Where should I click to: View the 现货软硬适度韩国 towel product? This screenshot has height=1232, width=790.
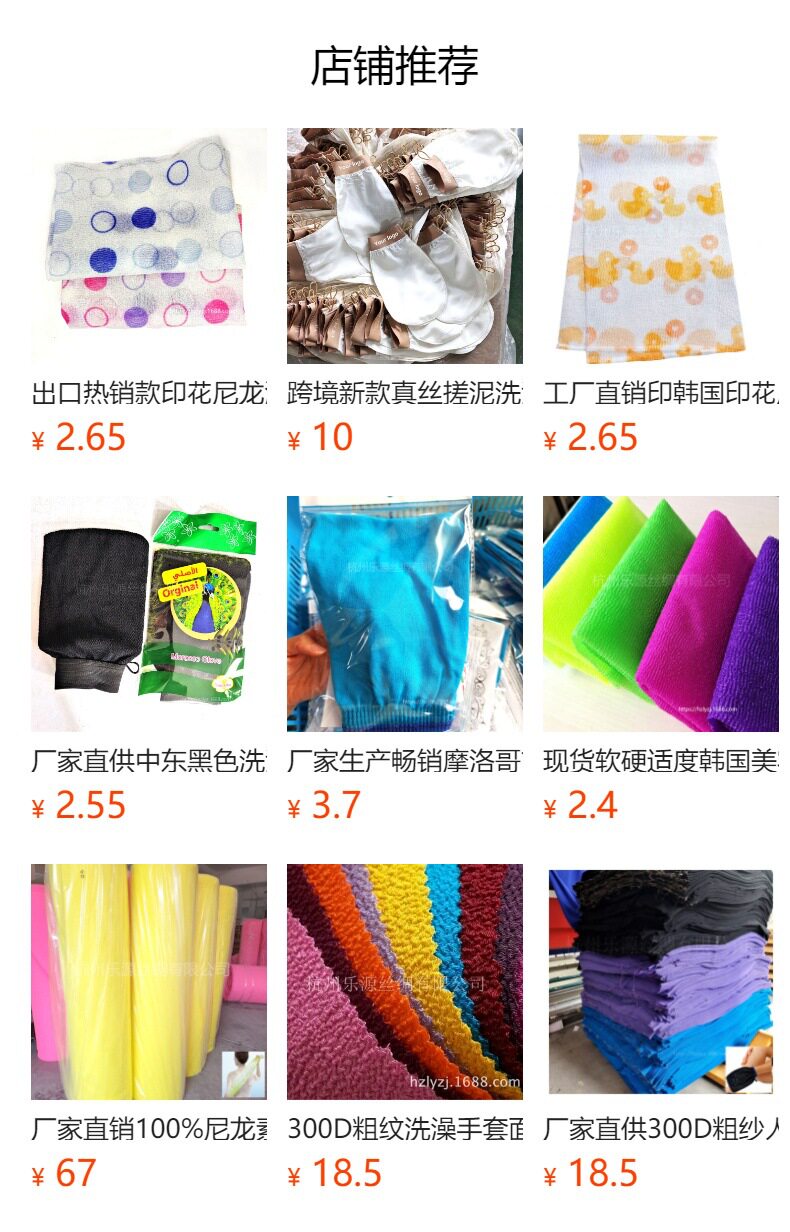point(660,613)
